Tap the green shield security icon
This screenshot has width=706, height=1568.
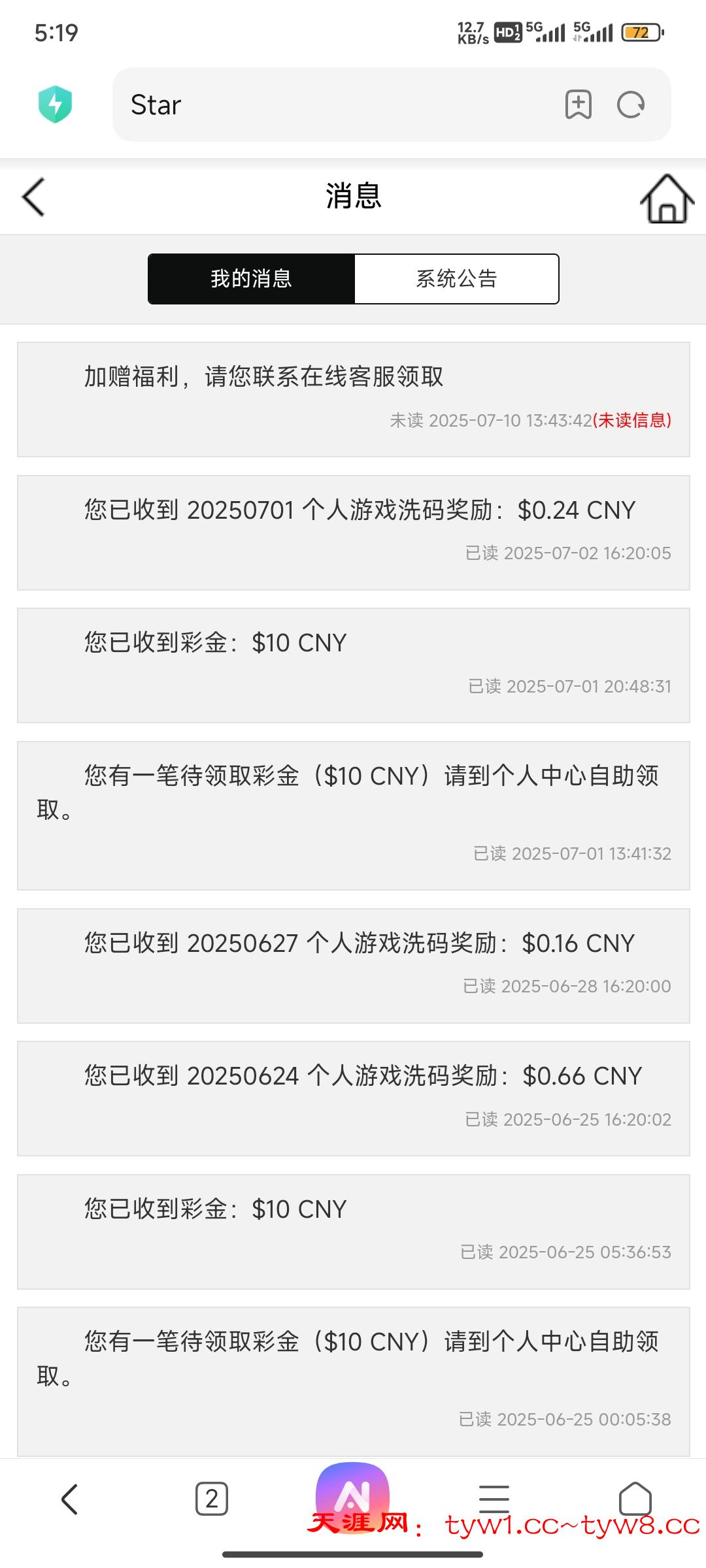tap(56, 105)
